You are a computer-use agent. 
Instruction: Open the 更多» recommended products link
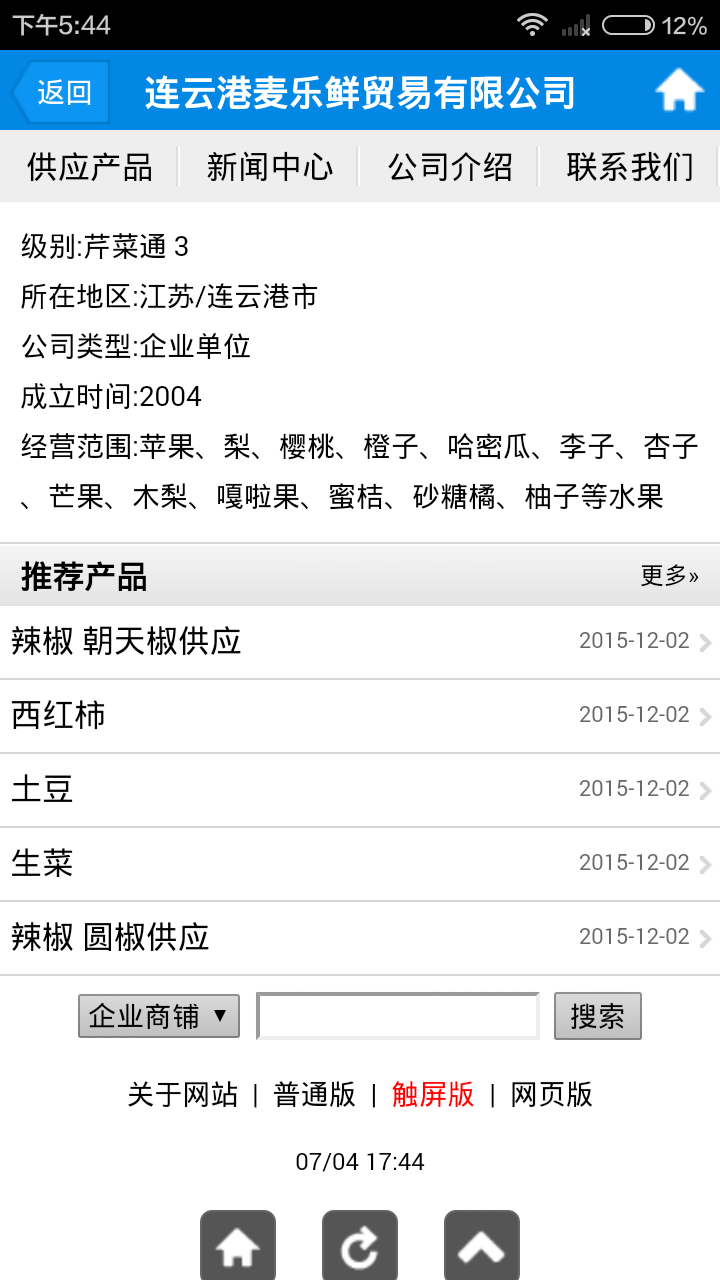668,577
